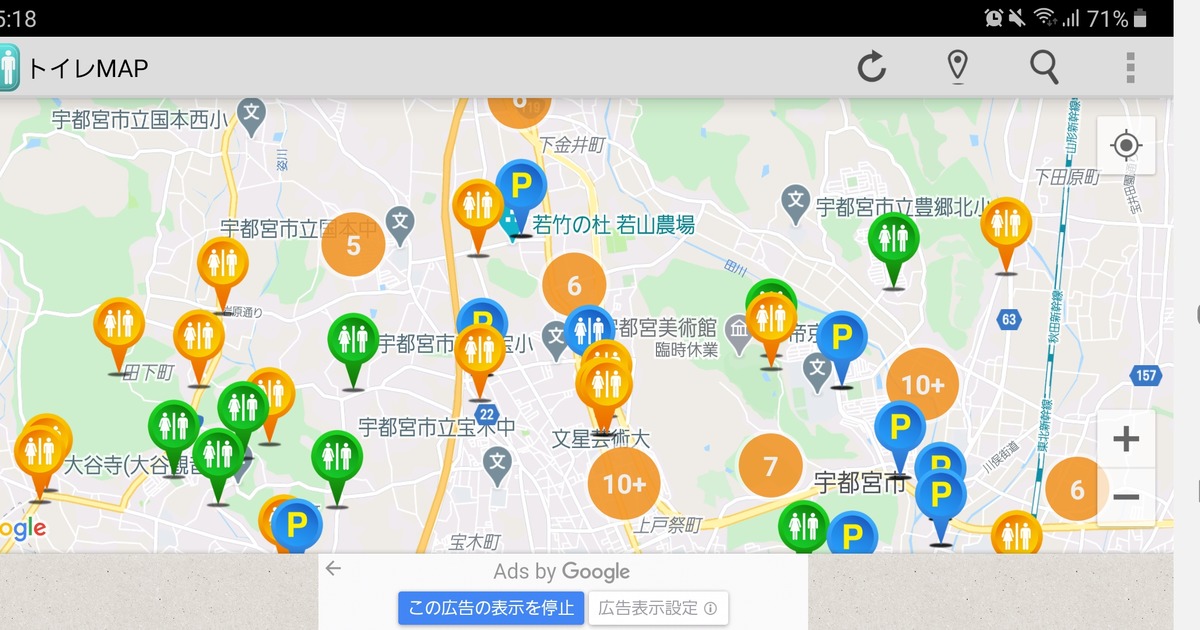The width and height of the screenshot is (1200, 630).
Task: Zoom out with the minus button
Action: tap(1126, 497)
